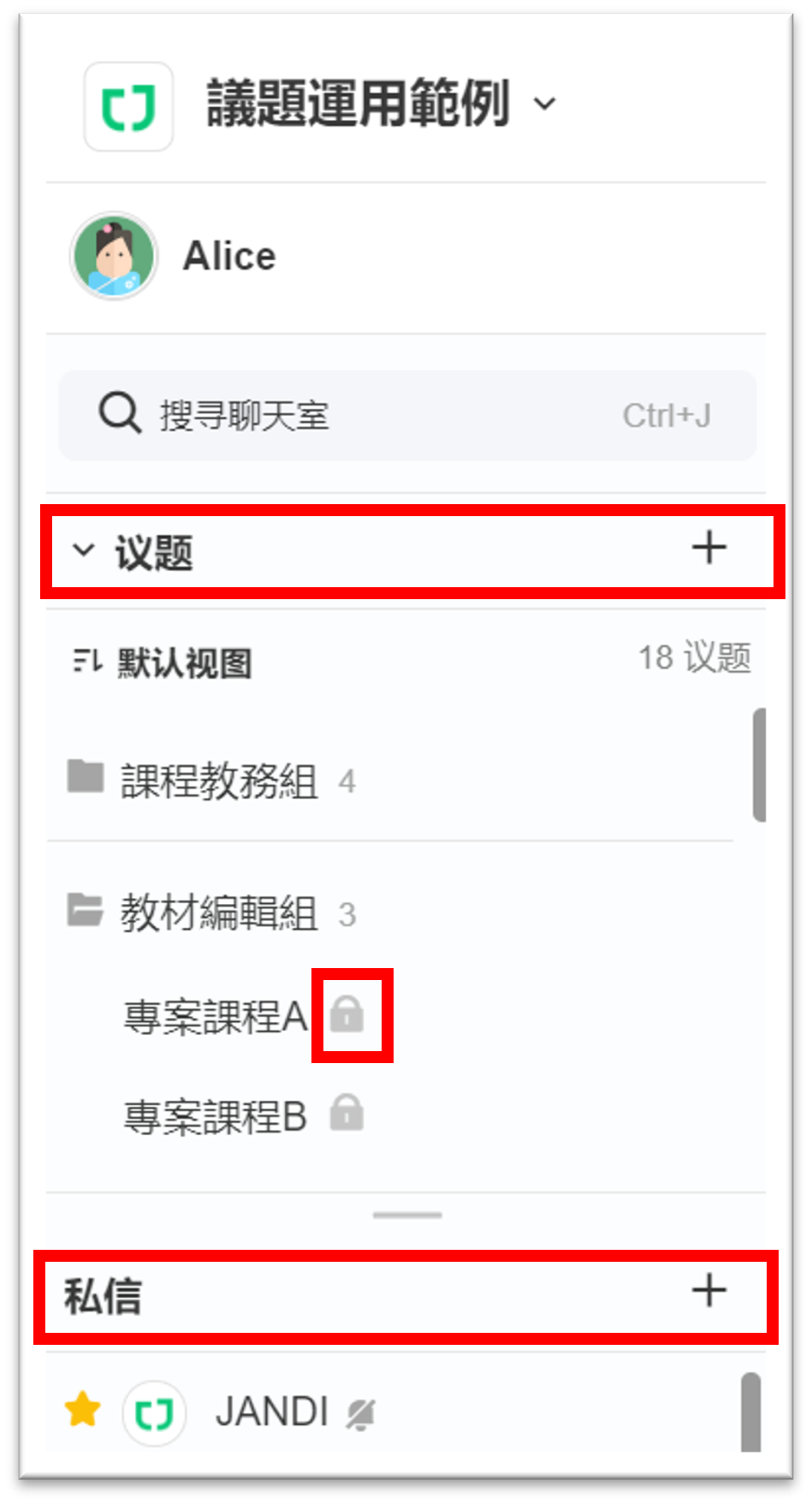The height and width of the screenshot is (1504, 812).
Task: Open the 專案課程A topic
Action: pos(216,1017)
